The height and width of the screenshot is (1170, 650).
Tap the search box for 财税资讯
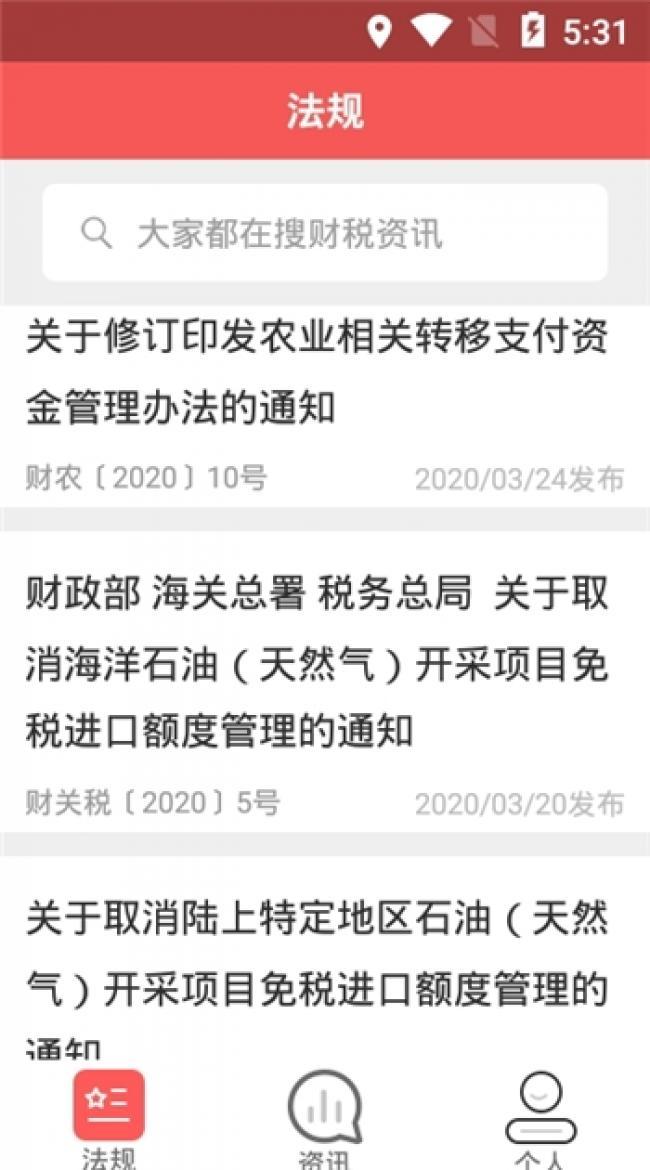[325, 233]
